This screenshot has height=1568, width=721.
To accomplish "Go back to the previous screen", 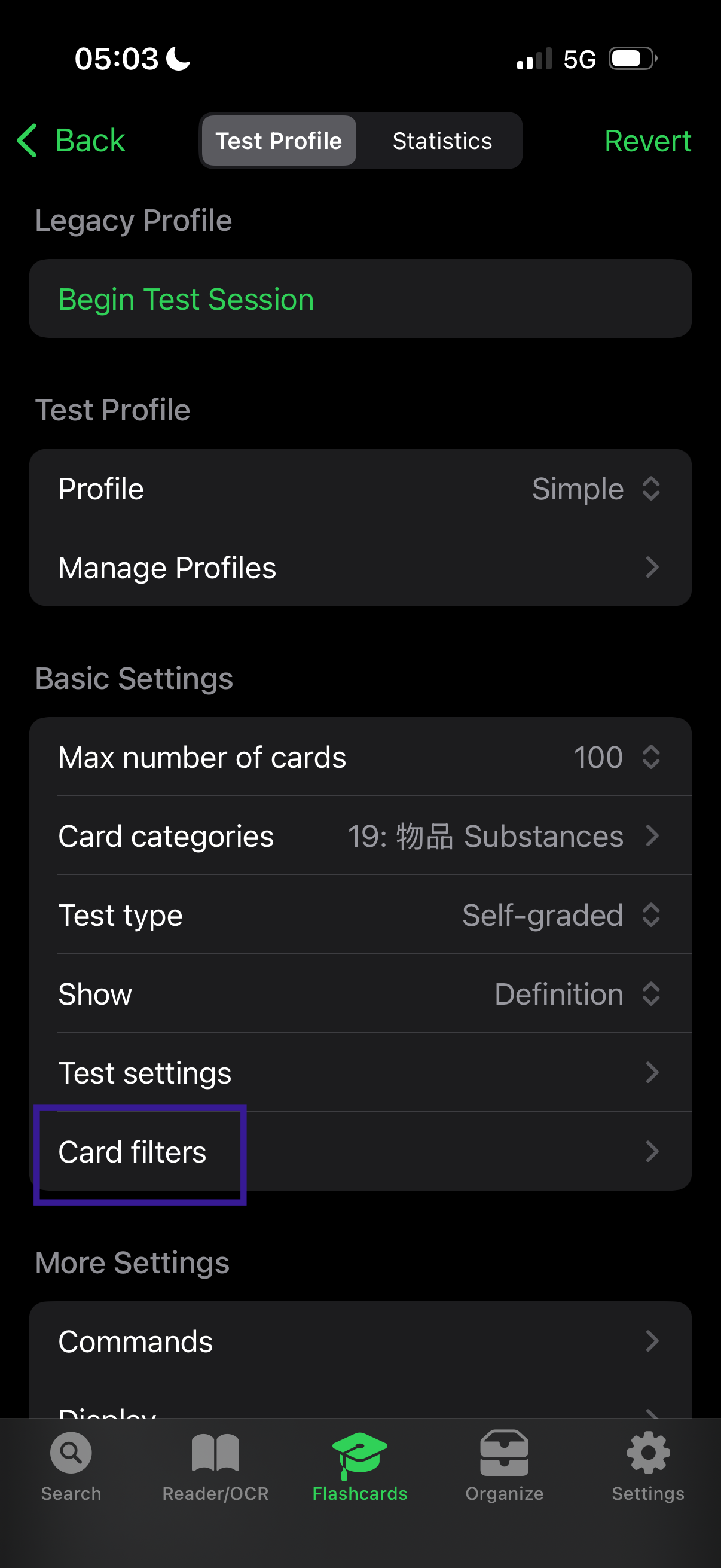I will 72,141.
